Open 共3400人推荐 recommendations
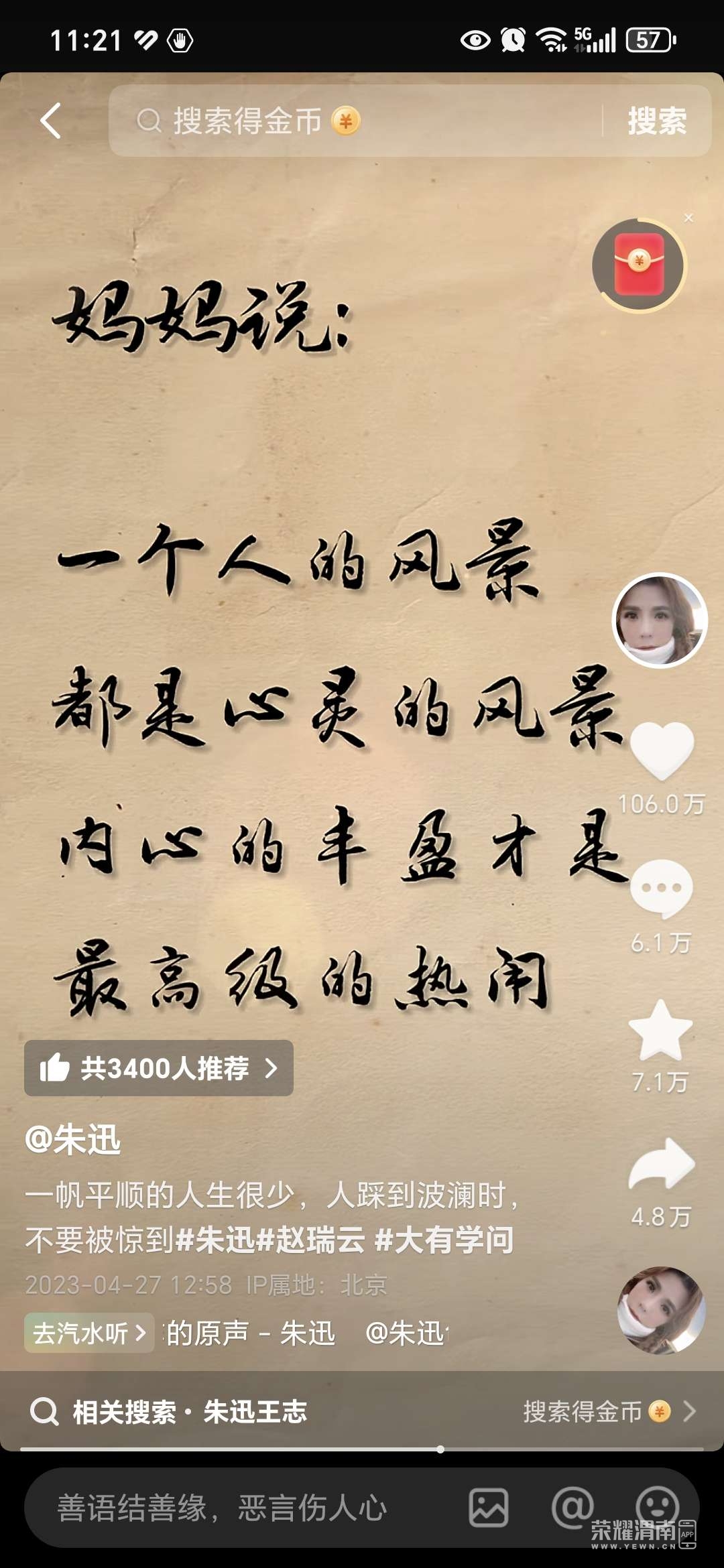Image resolution: width=724 pixels, height=1568 pixels. pyautogui.click(x=159, y=1068)
